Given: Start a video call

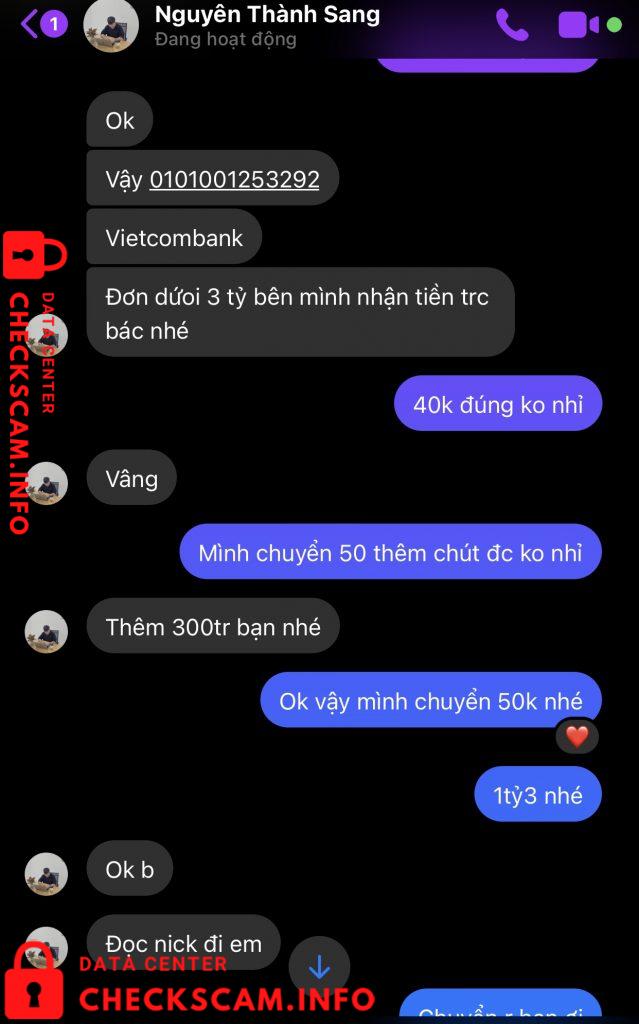Looking at the screenshot, I should pos(578,25).
